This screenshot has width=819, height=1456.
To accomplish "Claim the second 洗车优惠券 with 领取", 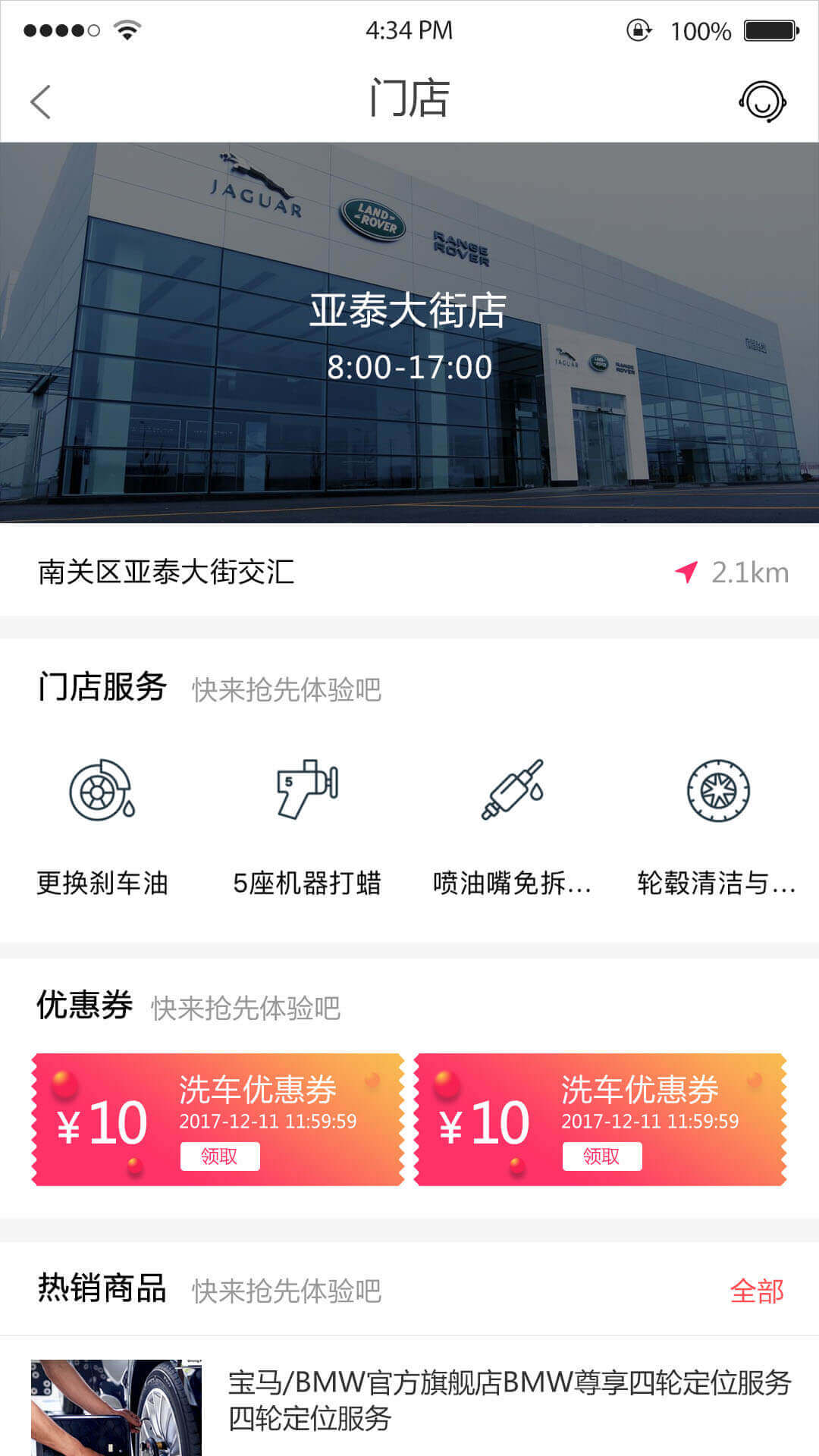I will click(x=602, y=1156).
